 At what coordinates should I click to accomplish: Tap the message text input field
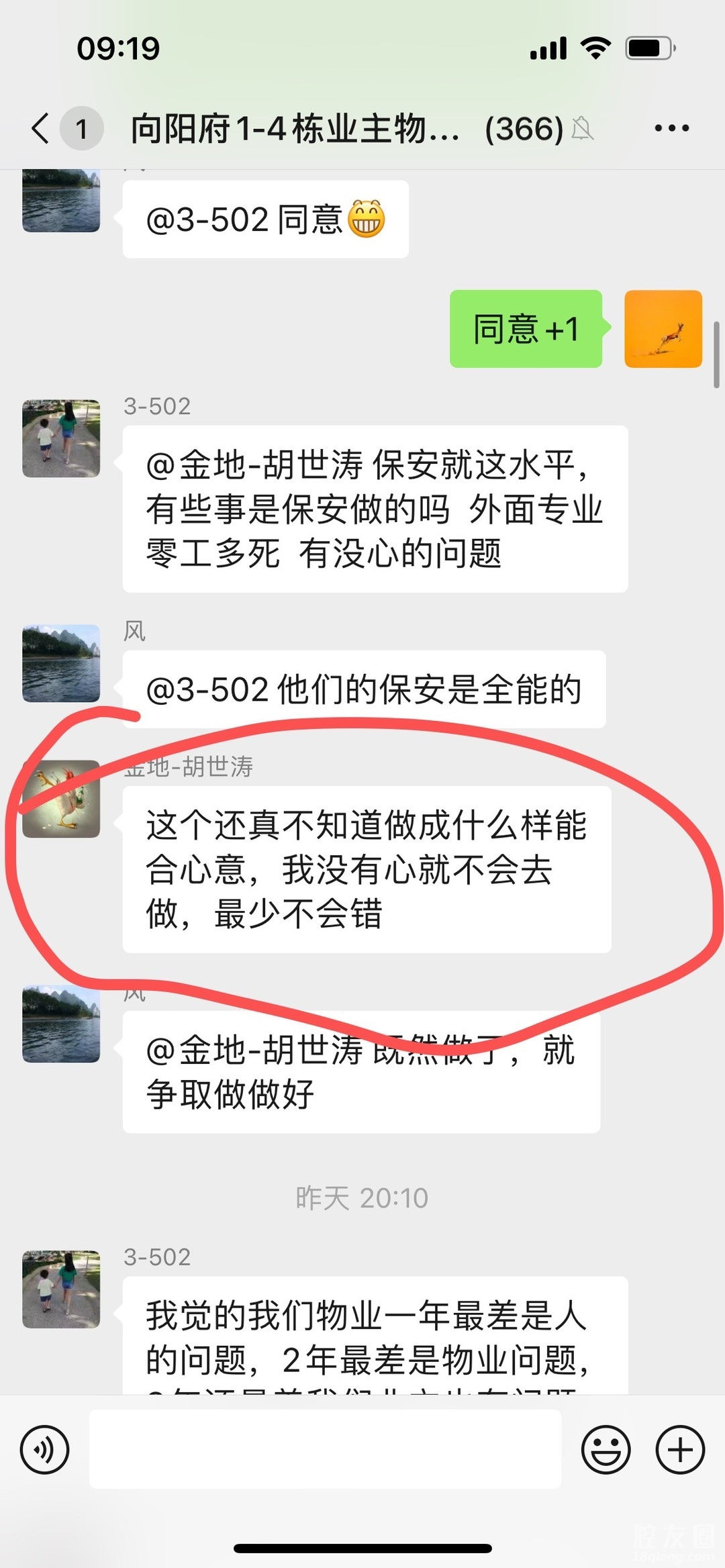(x=325, y=1449)
